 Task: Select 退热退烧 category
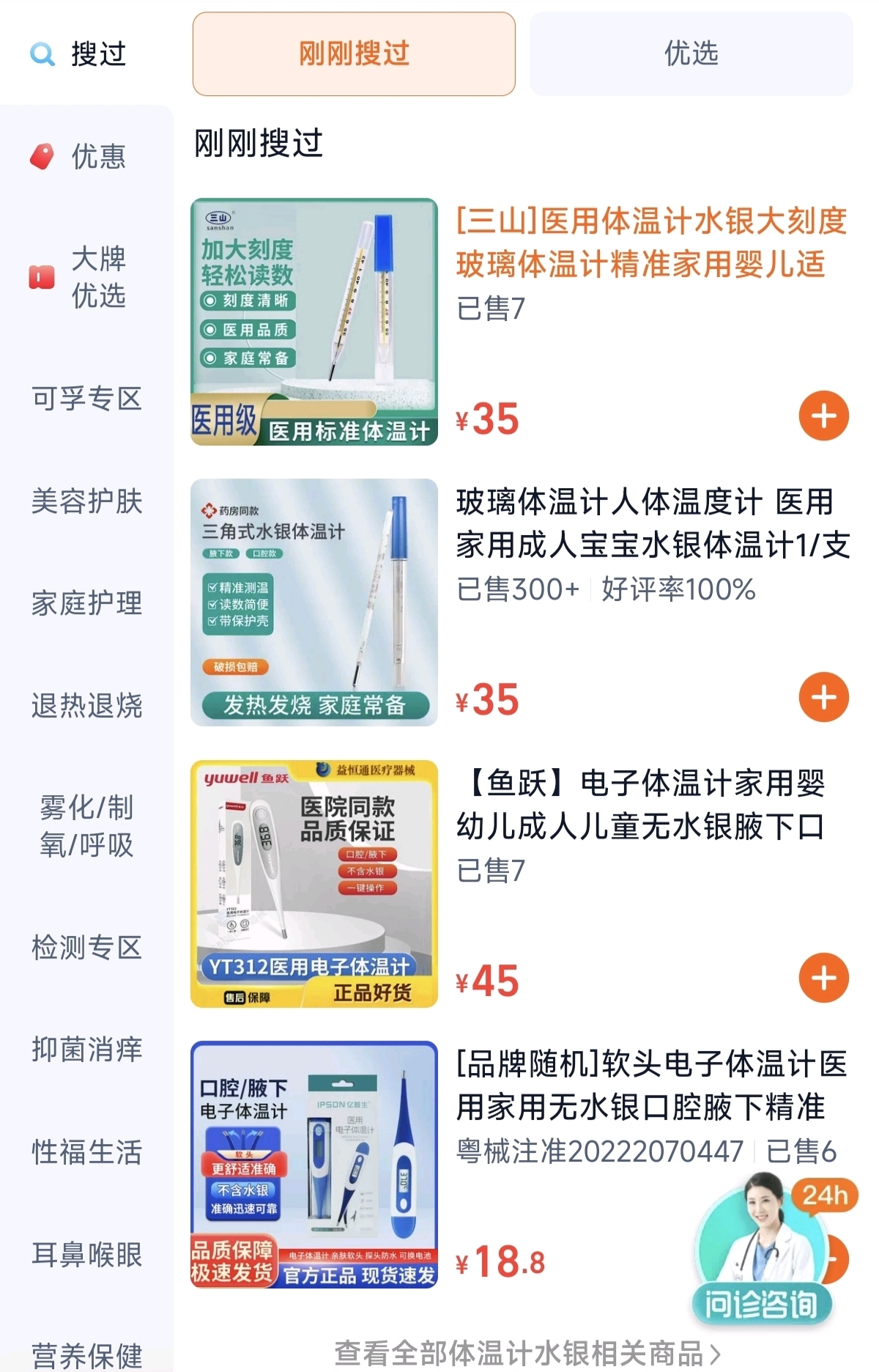(86, 706)
